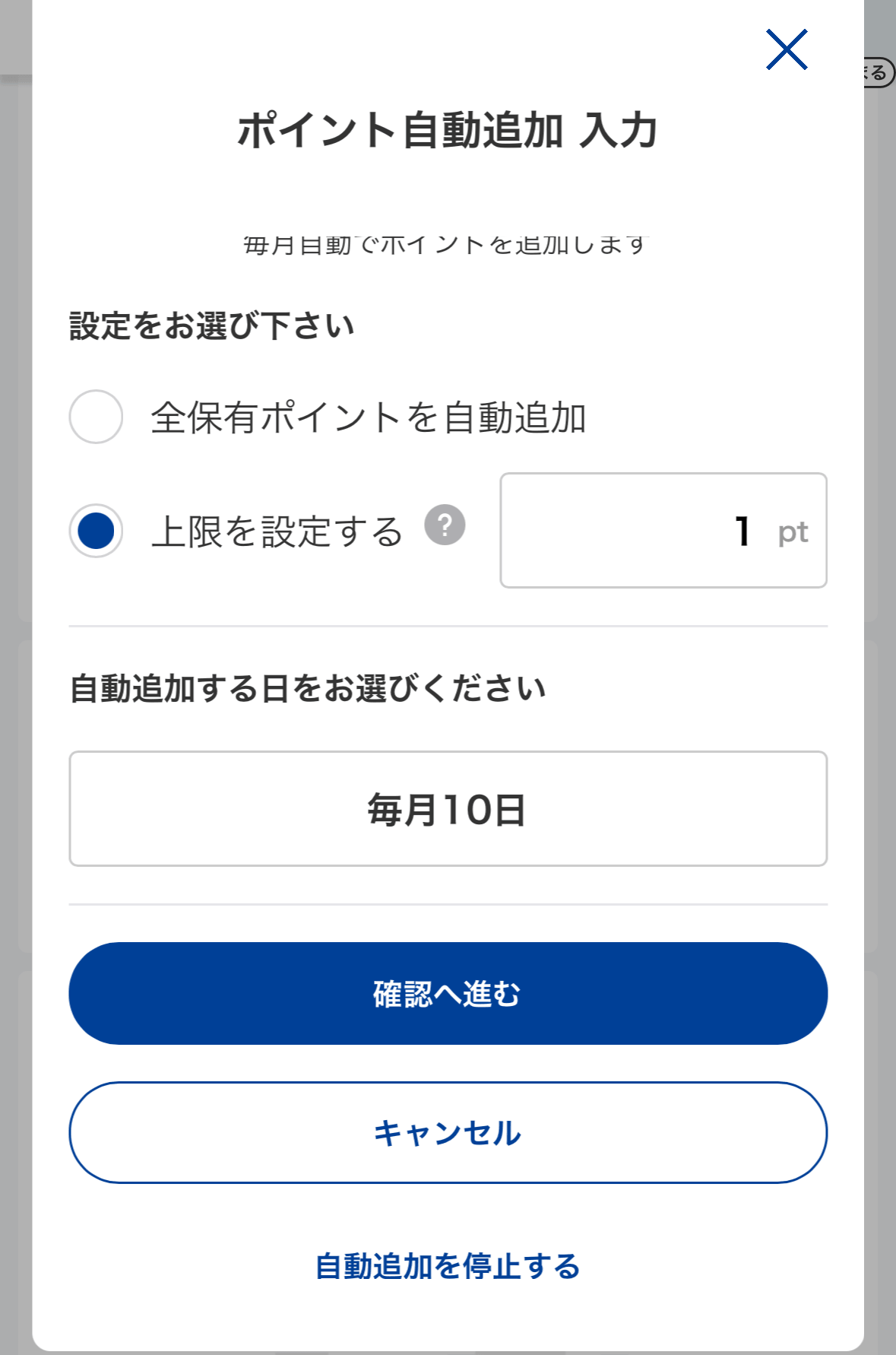The height and width of the screenshot is (1355, 896).
Task: Close the ポイント自動追加 dialog with the X icon
Action: [x=787, y=49]
